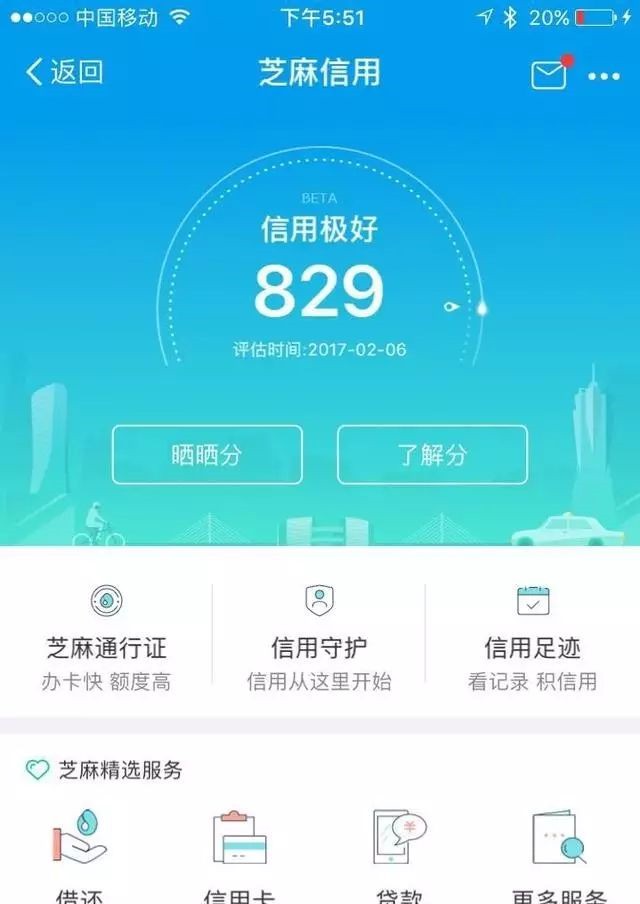The width and height of the screenshot is (640, 904).
Task: Tap the 晒晒分 share score button
Action: [207, 455]
